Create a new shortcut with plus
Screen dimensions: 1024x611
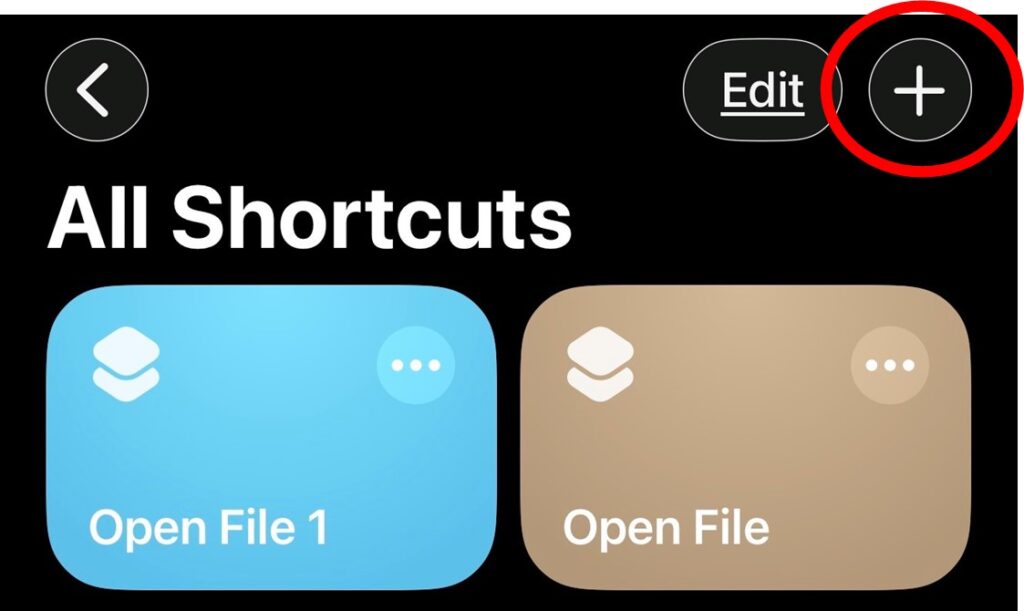point(919,91)
